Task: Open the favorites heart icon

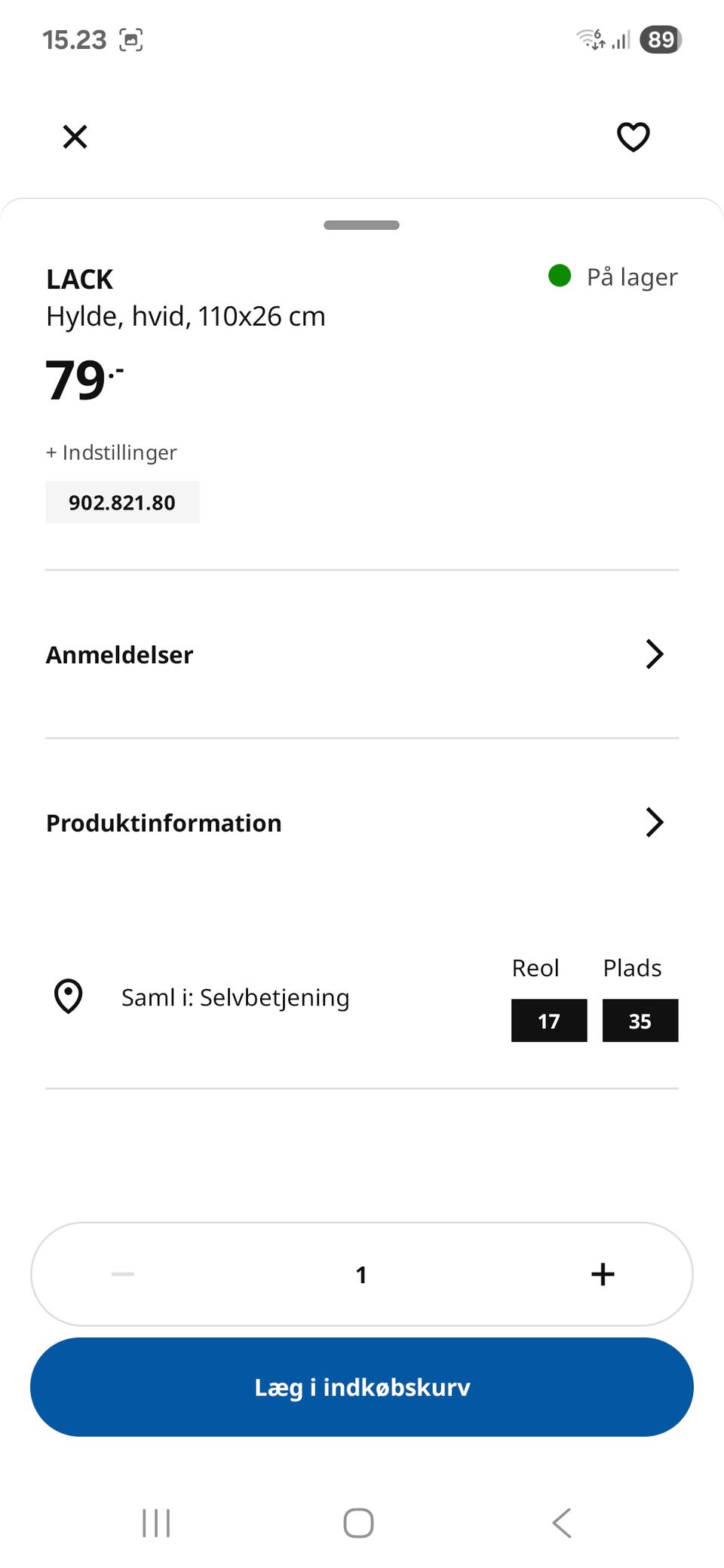Action: [x=633, y=137]
